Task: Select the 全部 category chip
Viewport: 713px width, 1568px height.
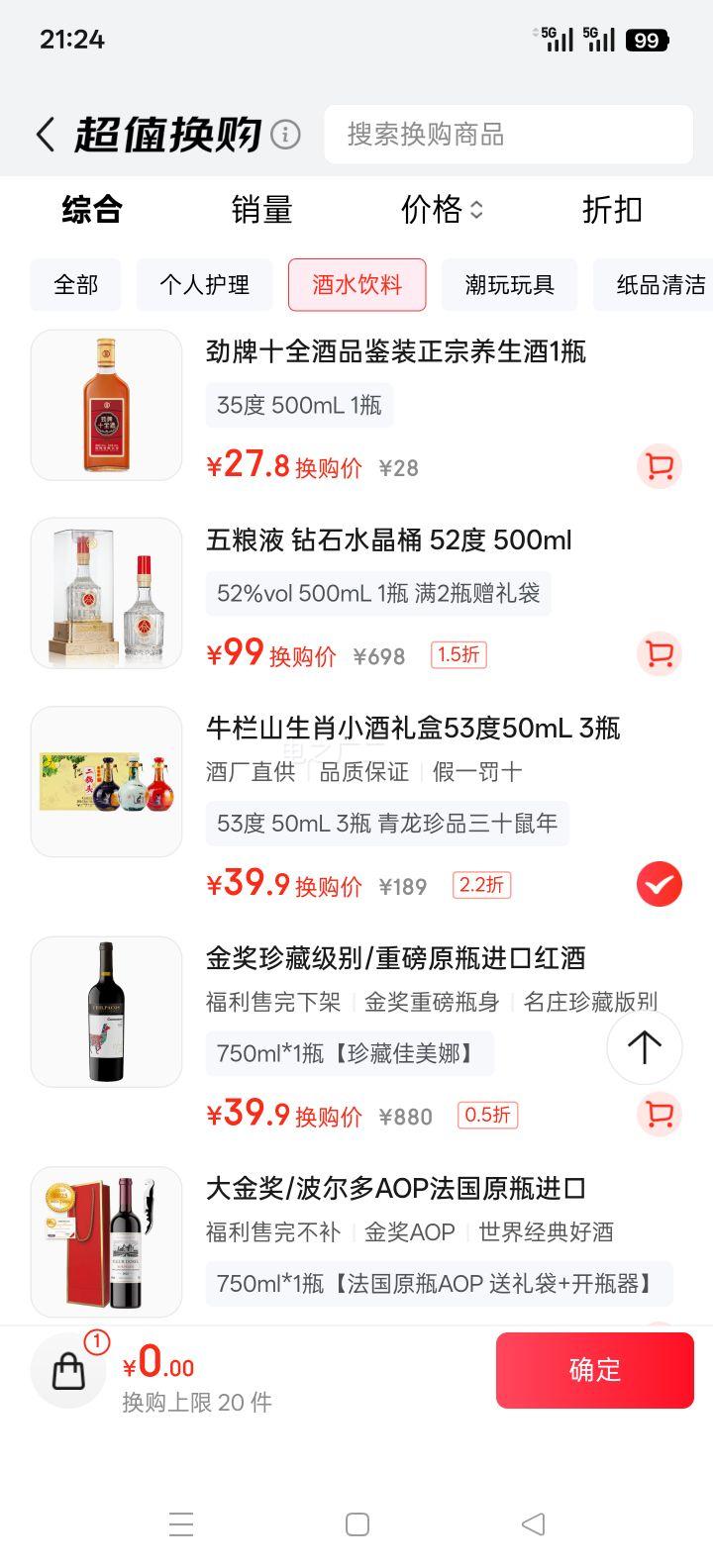Action: [x=76, y=285]
